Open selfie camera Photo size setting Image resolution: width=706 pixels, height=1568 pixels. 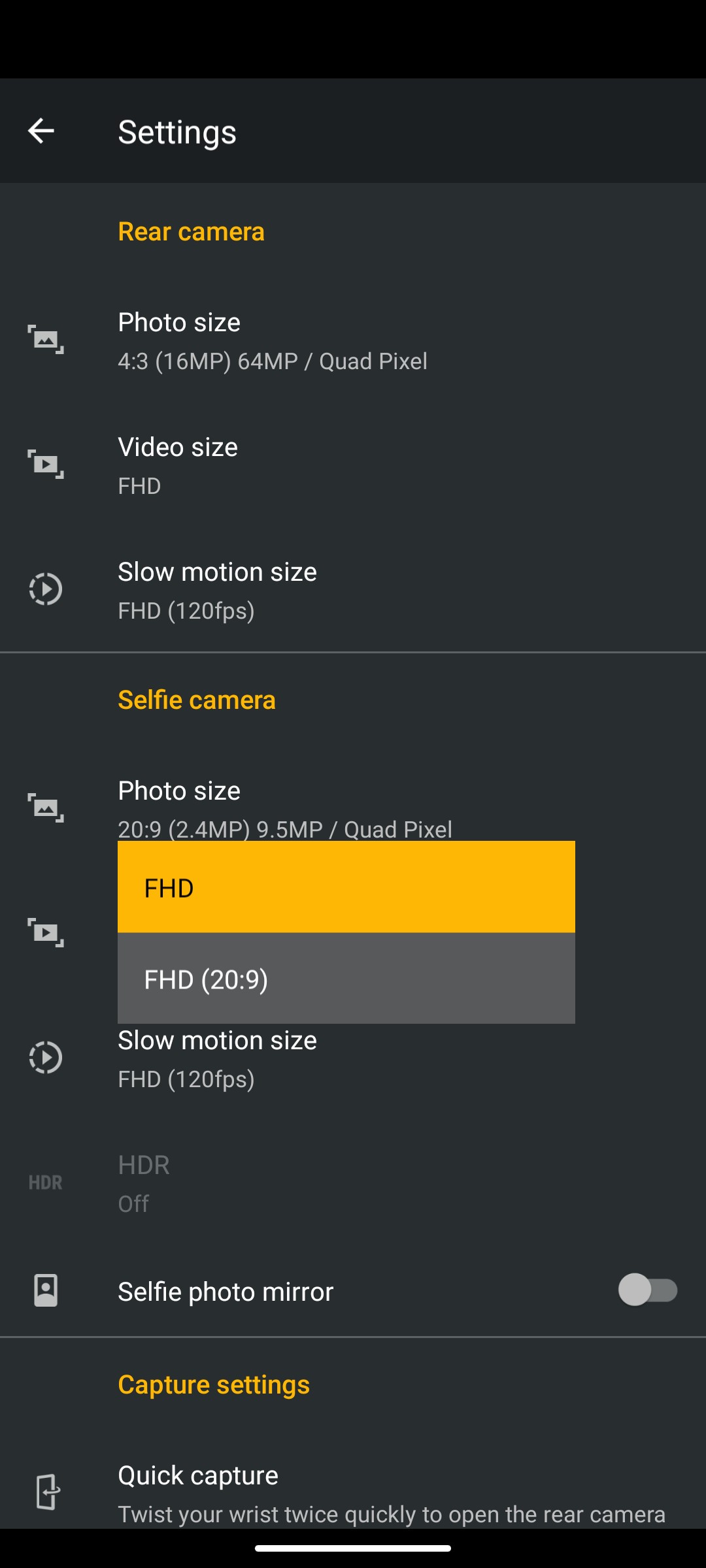pyautogui.click(x=353, y=809)
